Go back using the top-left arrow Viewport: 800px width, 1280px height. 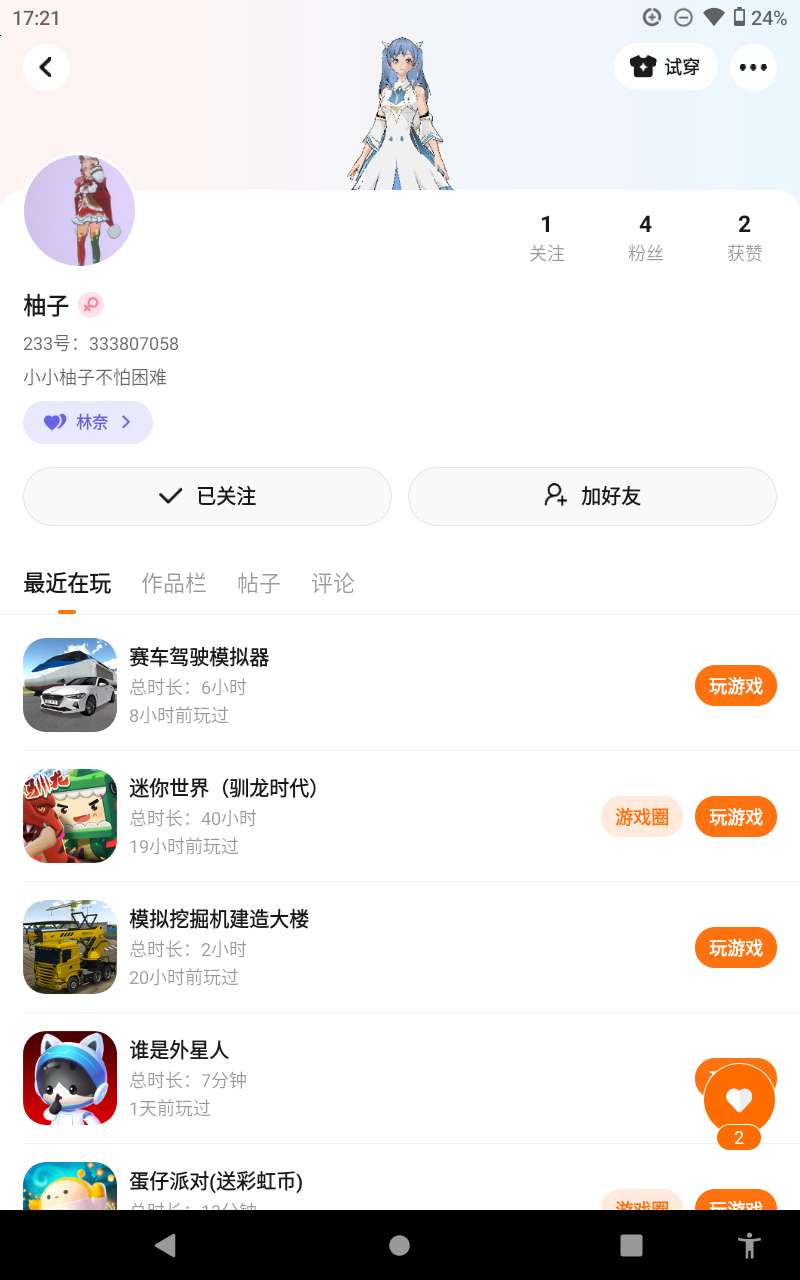[46, 67]
